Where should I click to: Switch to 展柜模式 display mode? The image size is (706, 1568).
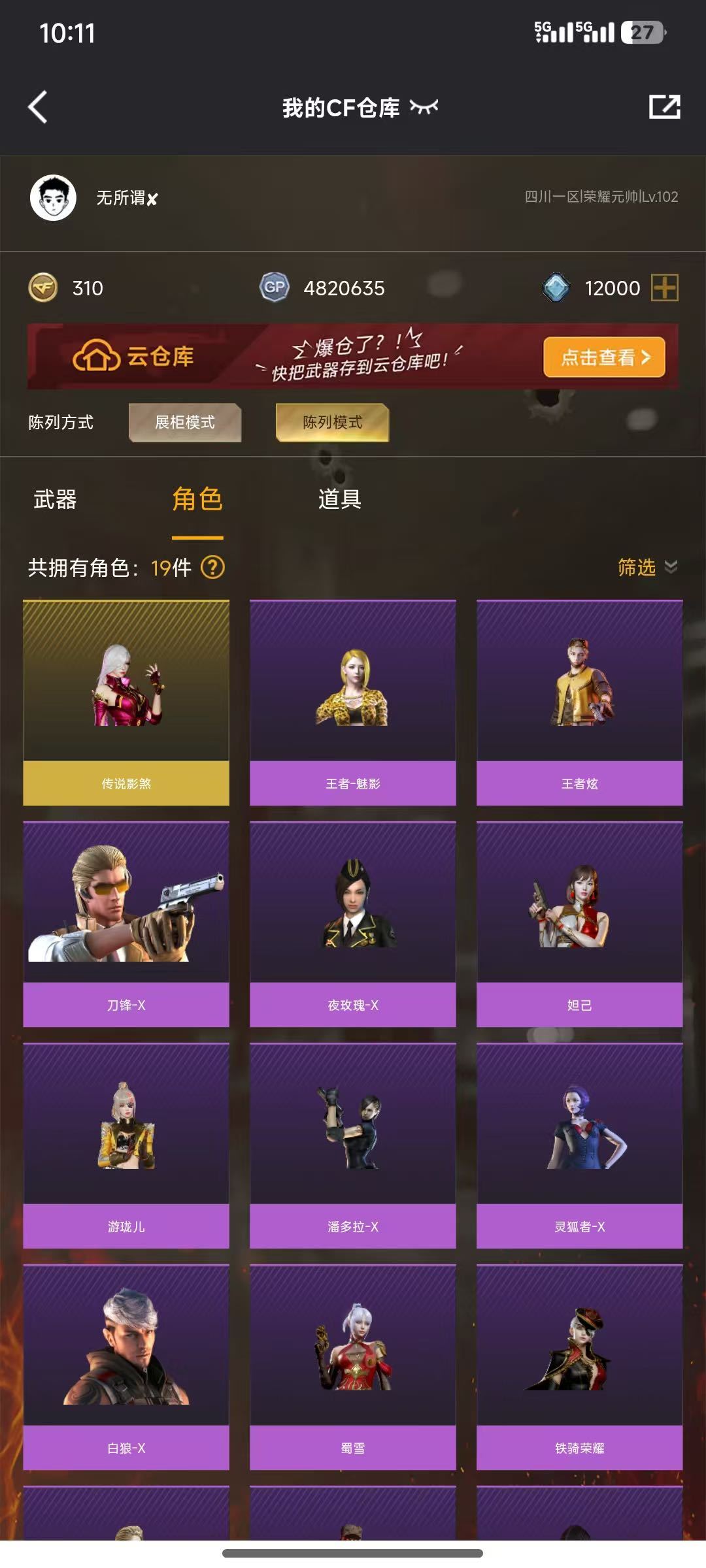click(185, 423)
